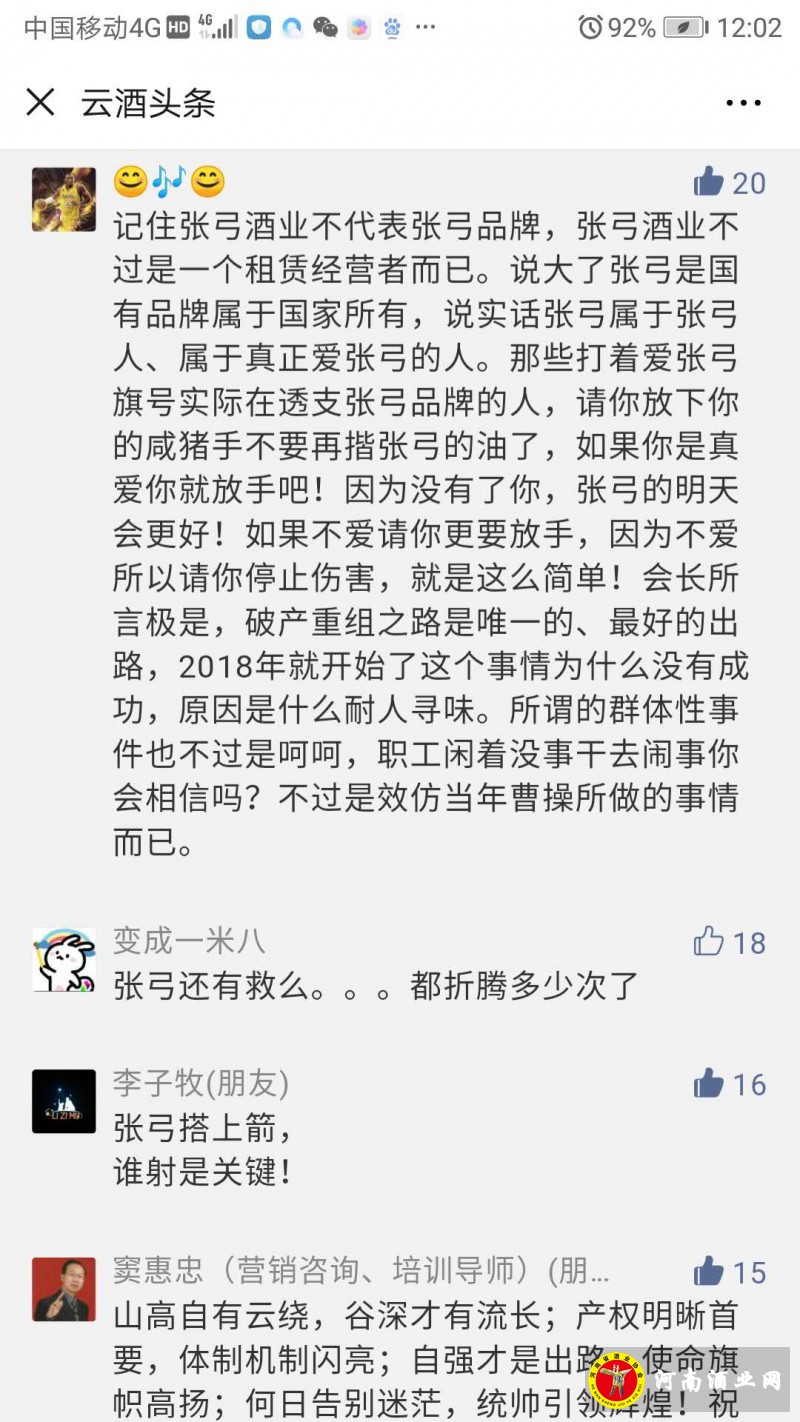Close the 云酒头条 article page
Screen dimensions: 800x1422
tap(40, 102)
